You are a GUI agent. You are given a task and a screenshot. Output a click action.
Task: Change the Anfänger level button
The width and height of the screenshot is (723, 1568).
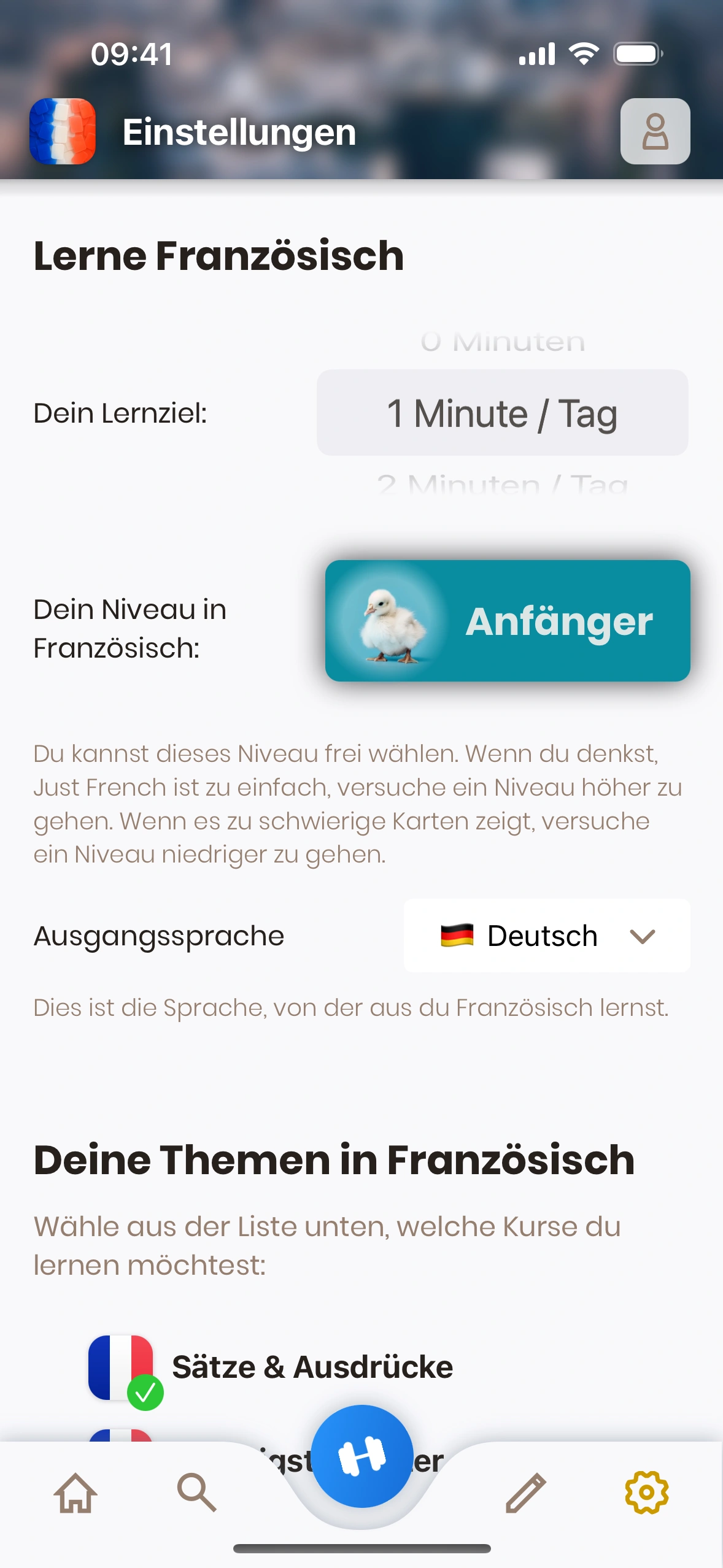coord(507,620)
